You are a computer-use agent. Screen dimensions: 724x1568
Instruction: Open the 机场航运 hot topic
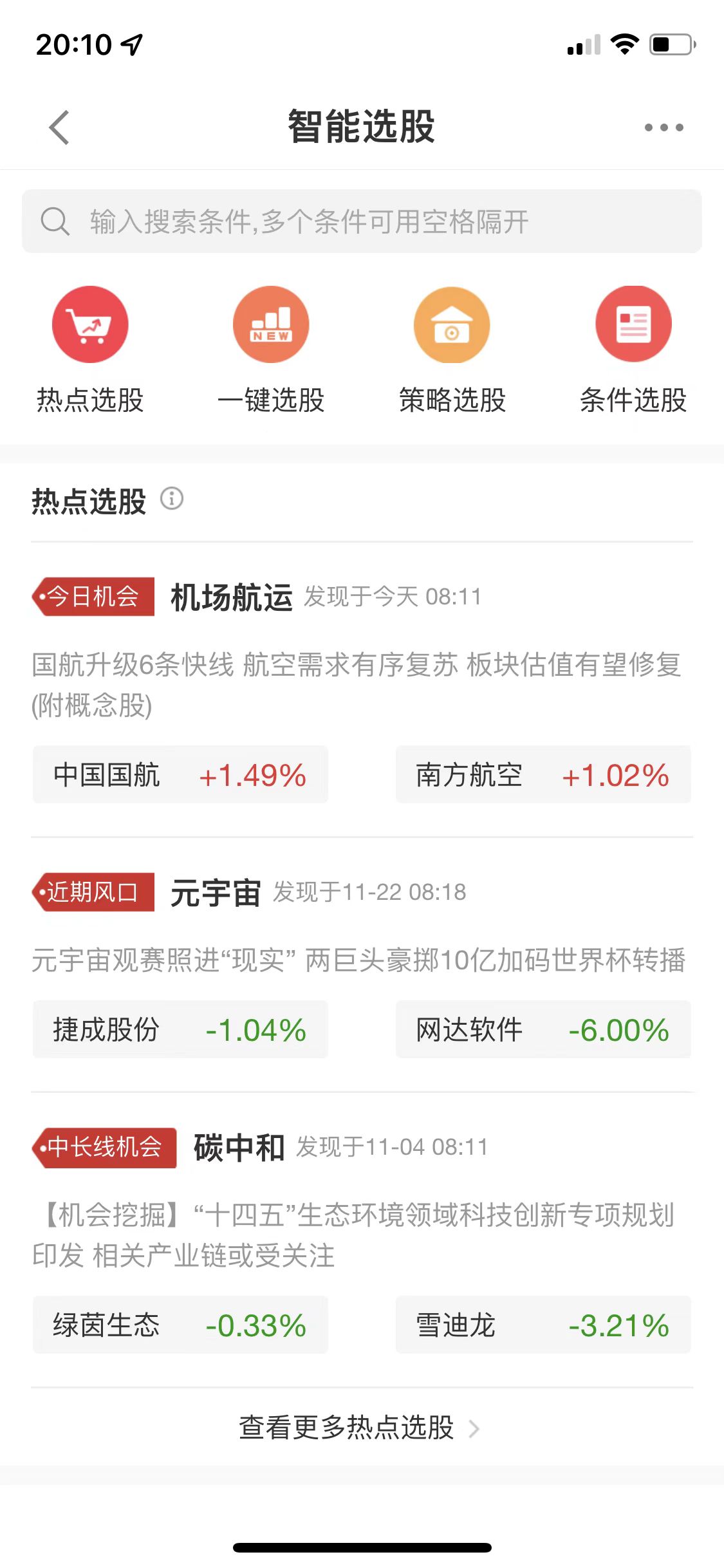[x=231, y=597]
